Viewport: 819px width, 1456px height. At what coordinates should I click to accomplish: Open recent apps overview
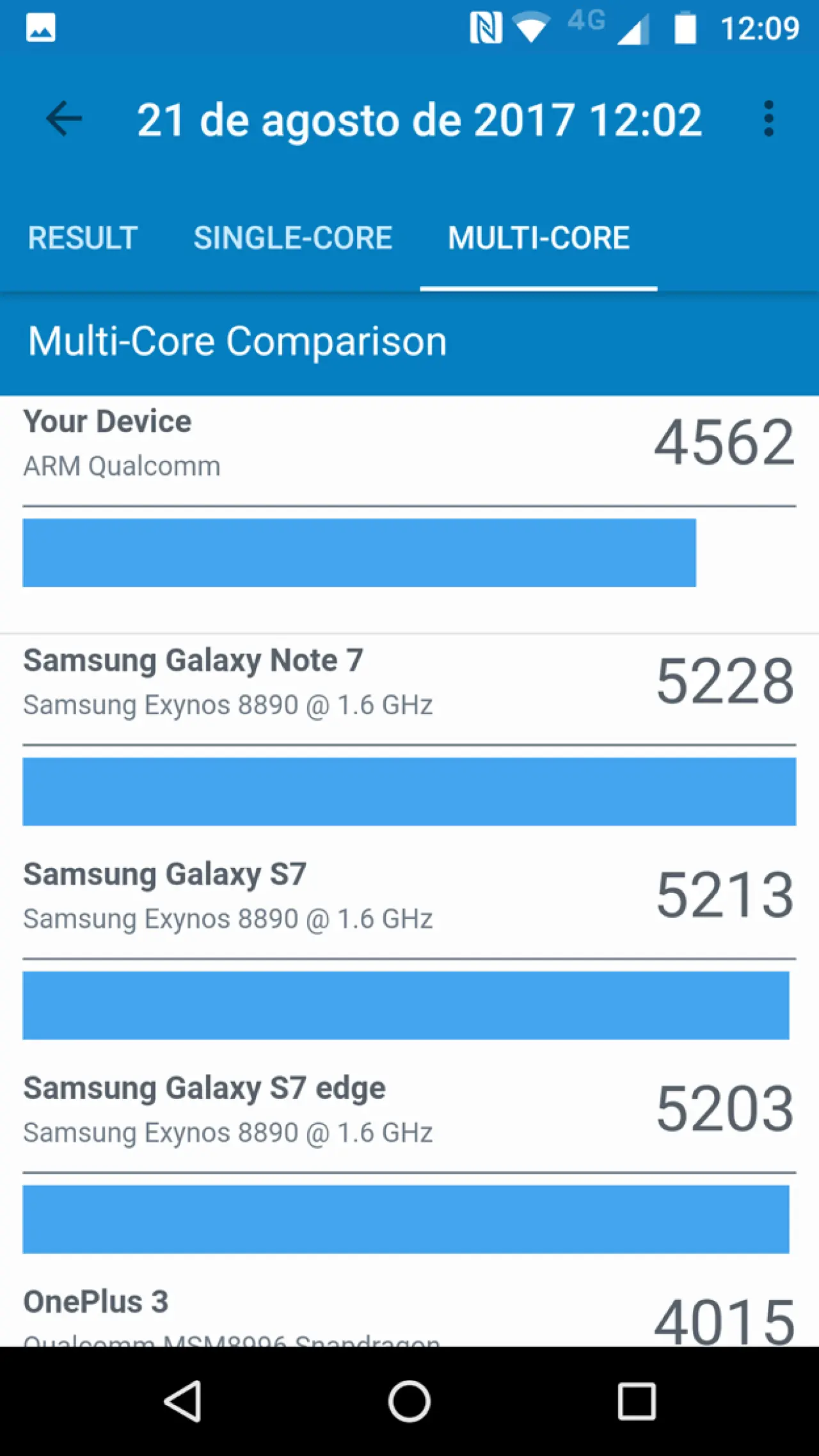637,1401
